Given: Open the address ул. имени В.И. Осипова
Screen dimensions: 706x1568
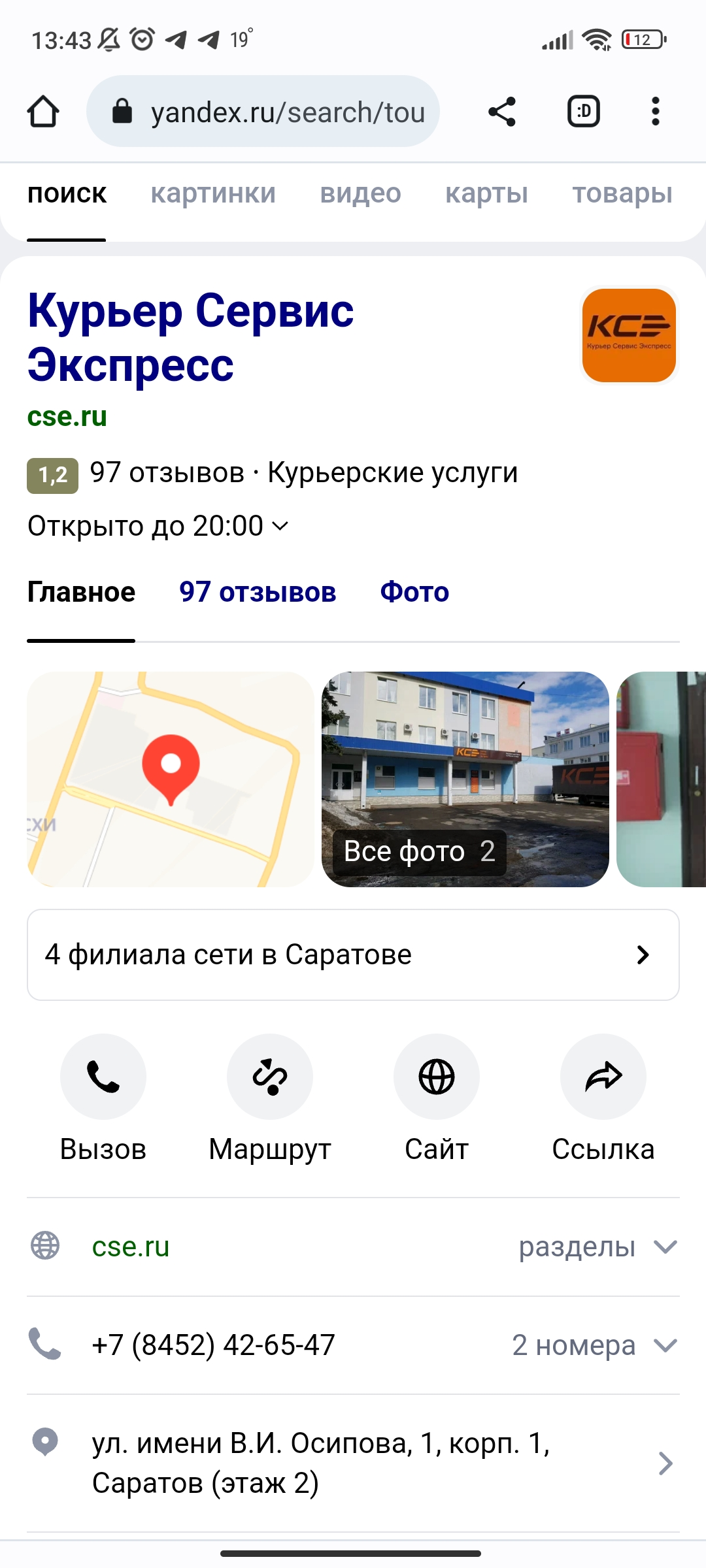Looking at the screenshot, I should pyautogui.click(x=353, y=1463).
